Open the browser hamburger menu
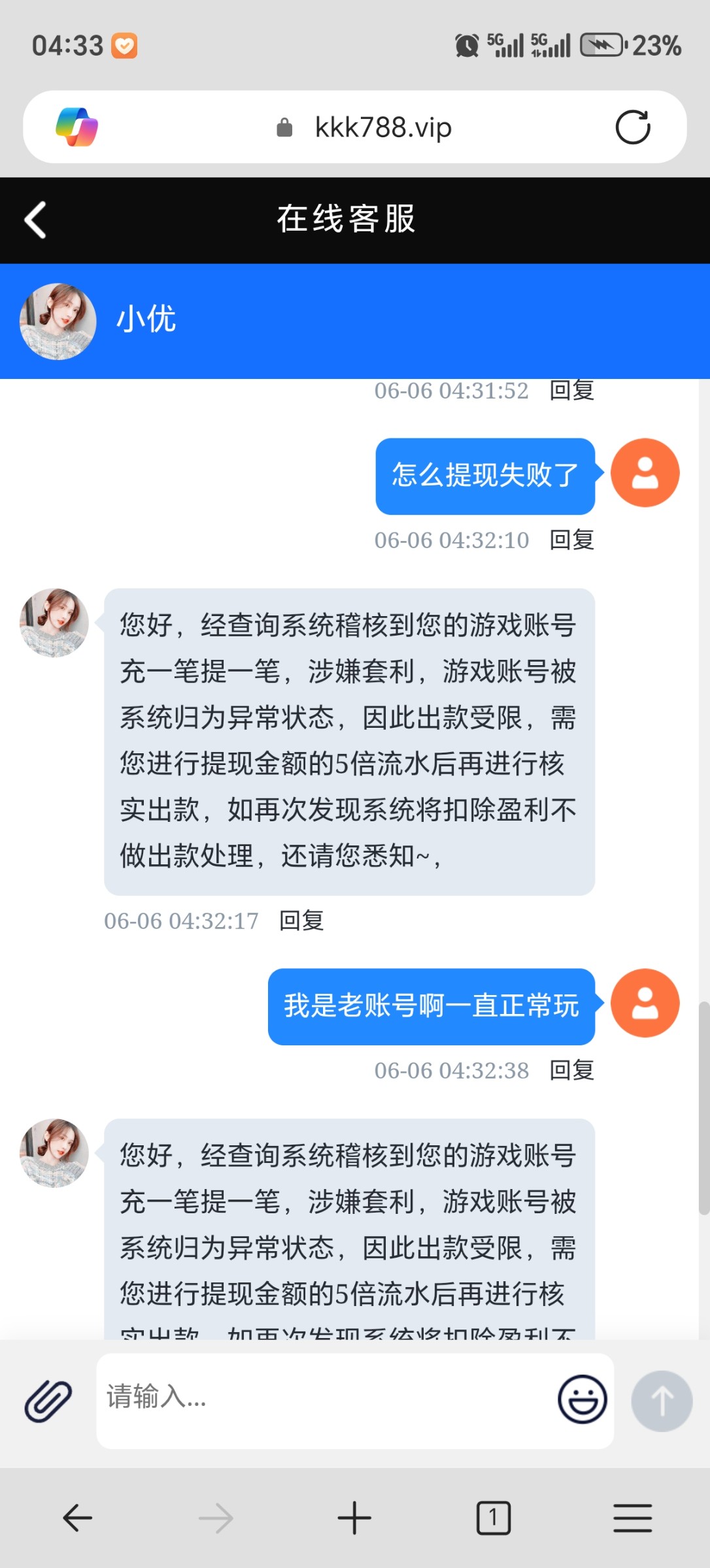The image size is (710, 1568). [632, 1518]
